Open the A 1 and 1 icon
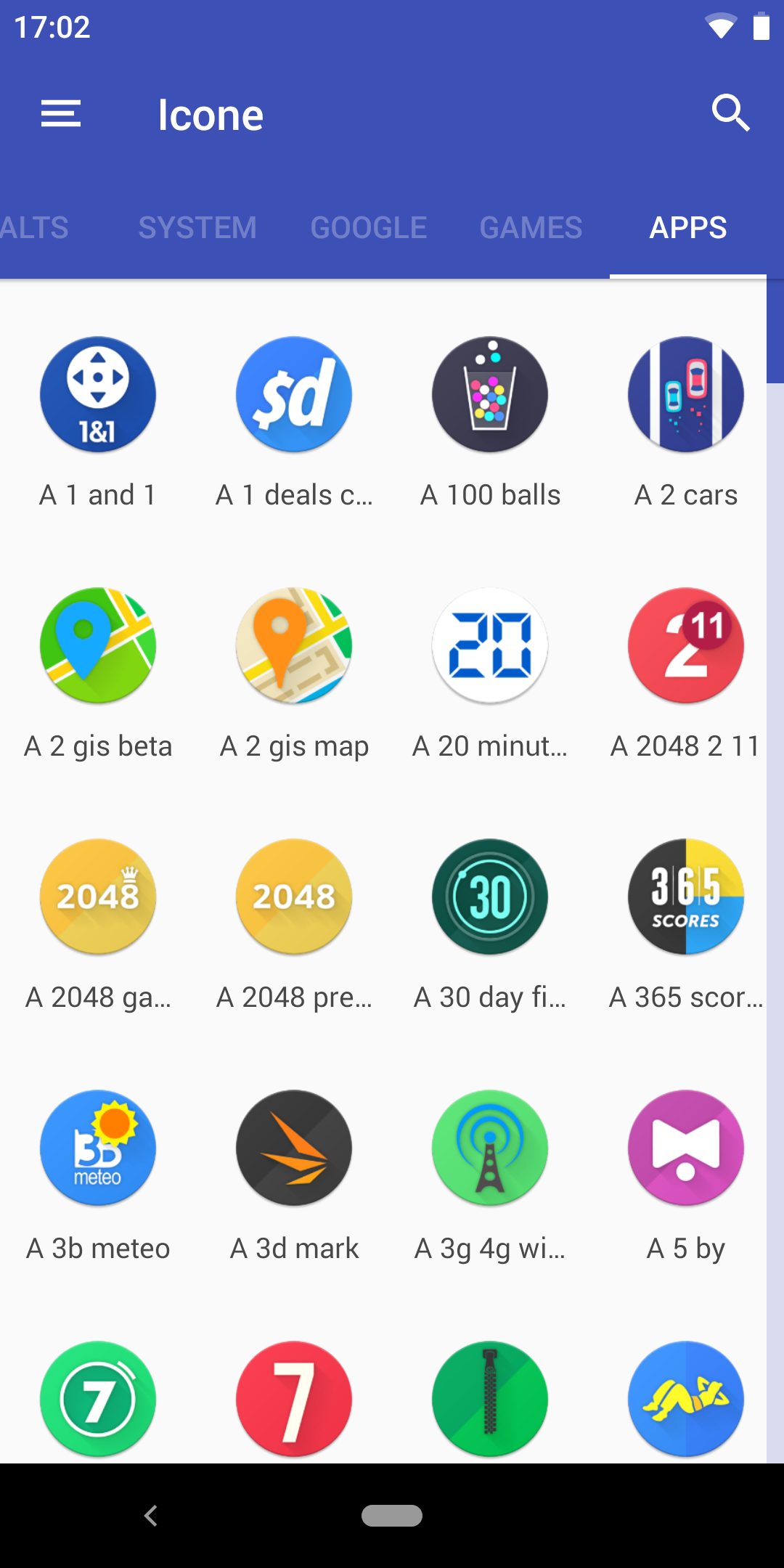 [x=98, y=394]
